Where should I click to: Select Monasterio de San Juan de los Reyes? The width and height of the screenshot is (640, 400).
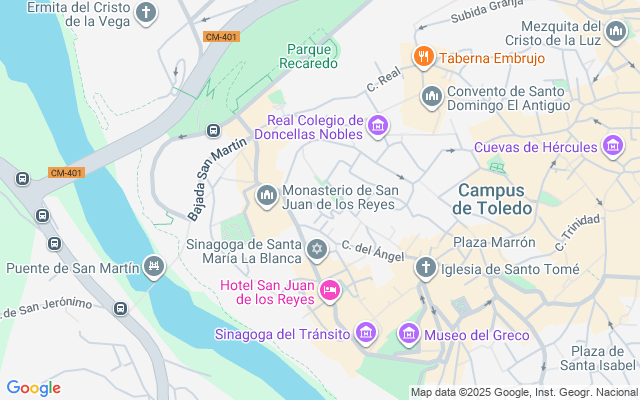[266, 194]
